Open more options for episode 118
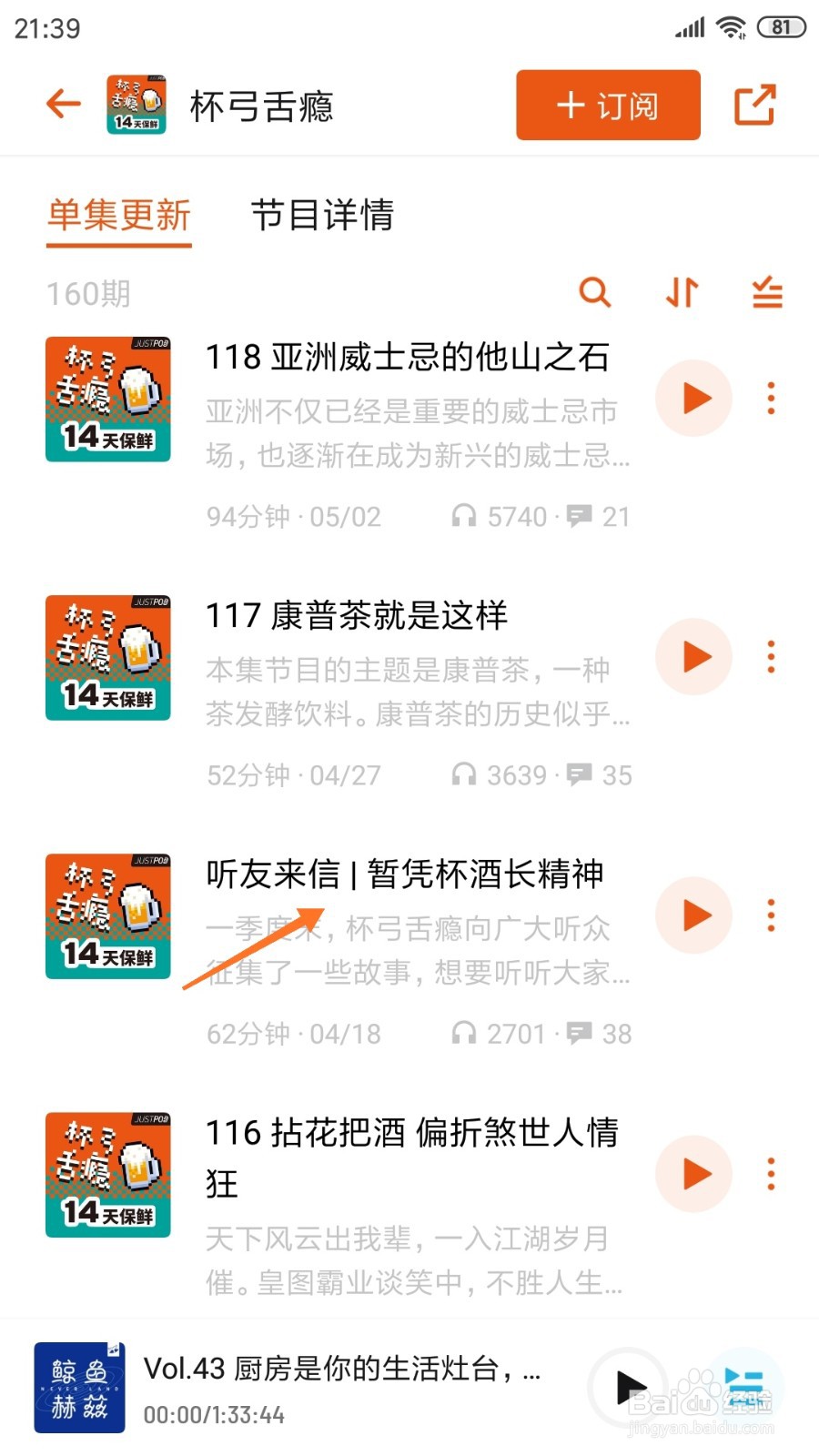The width and height of the screenshot is (819, 1456). (x=771, y=398)
